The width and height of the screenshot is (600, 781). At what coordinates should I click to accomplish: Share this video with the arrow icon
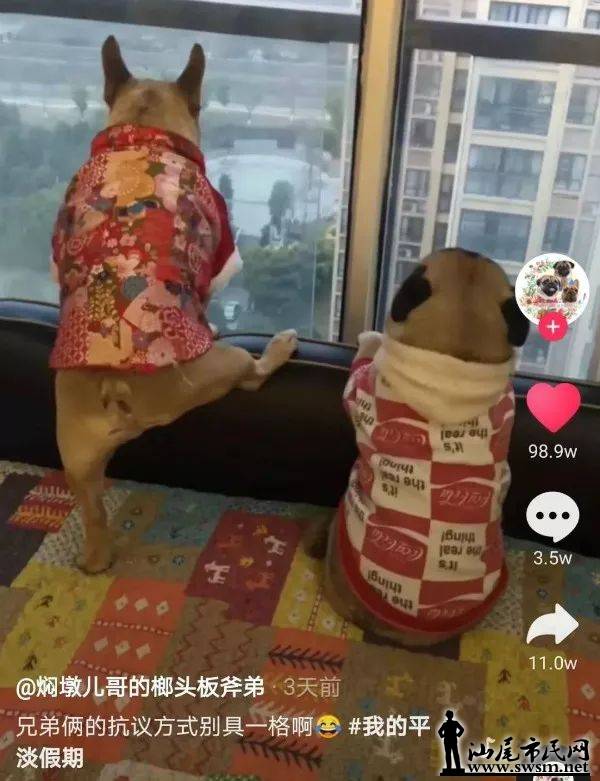click(553, 625)
